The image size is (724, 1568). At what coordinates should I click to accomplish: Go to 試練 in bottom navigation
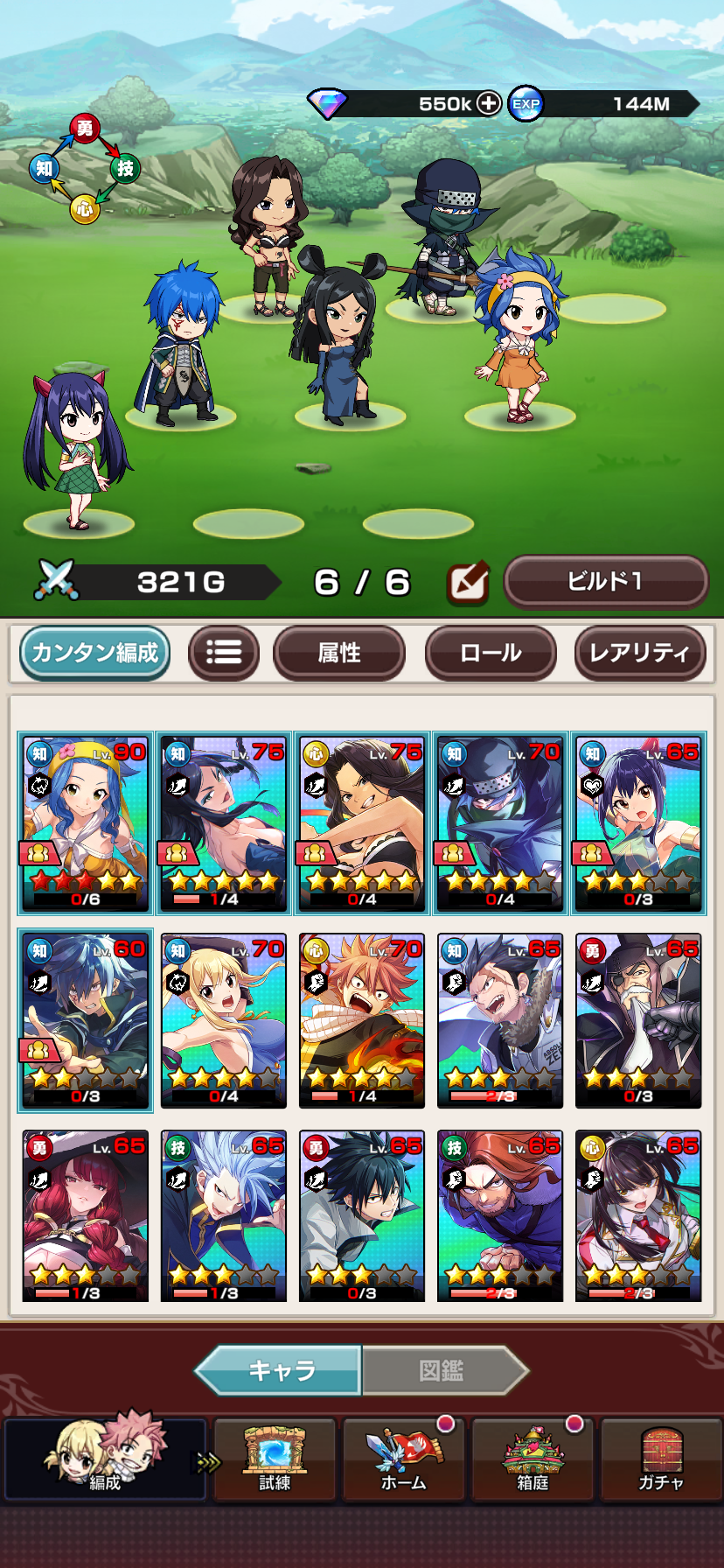coord(275,1459)
